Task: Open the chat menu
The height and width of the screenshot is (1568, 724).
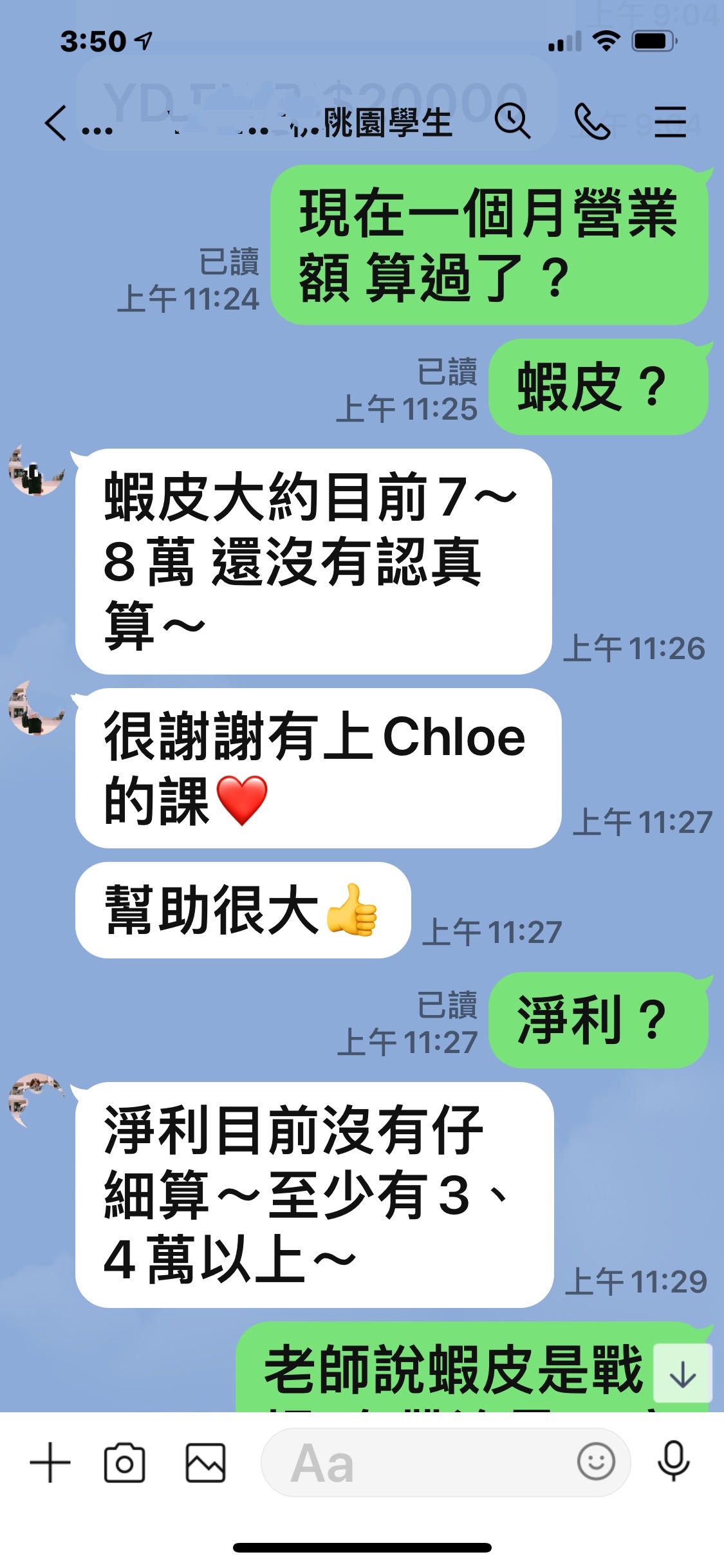Action: point(670,122)
